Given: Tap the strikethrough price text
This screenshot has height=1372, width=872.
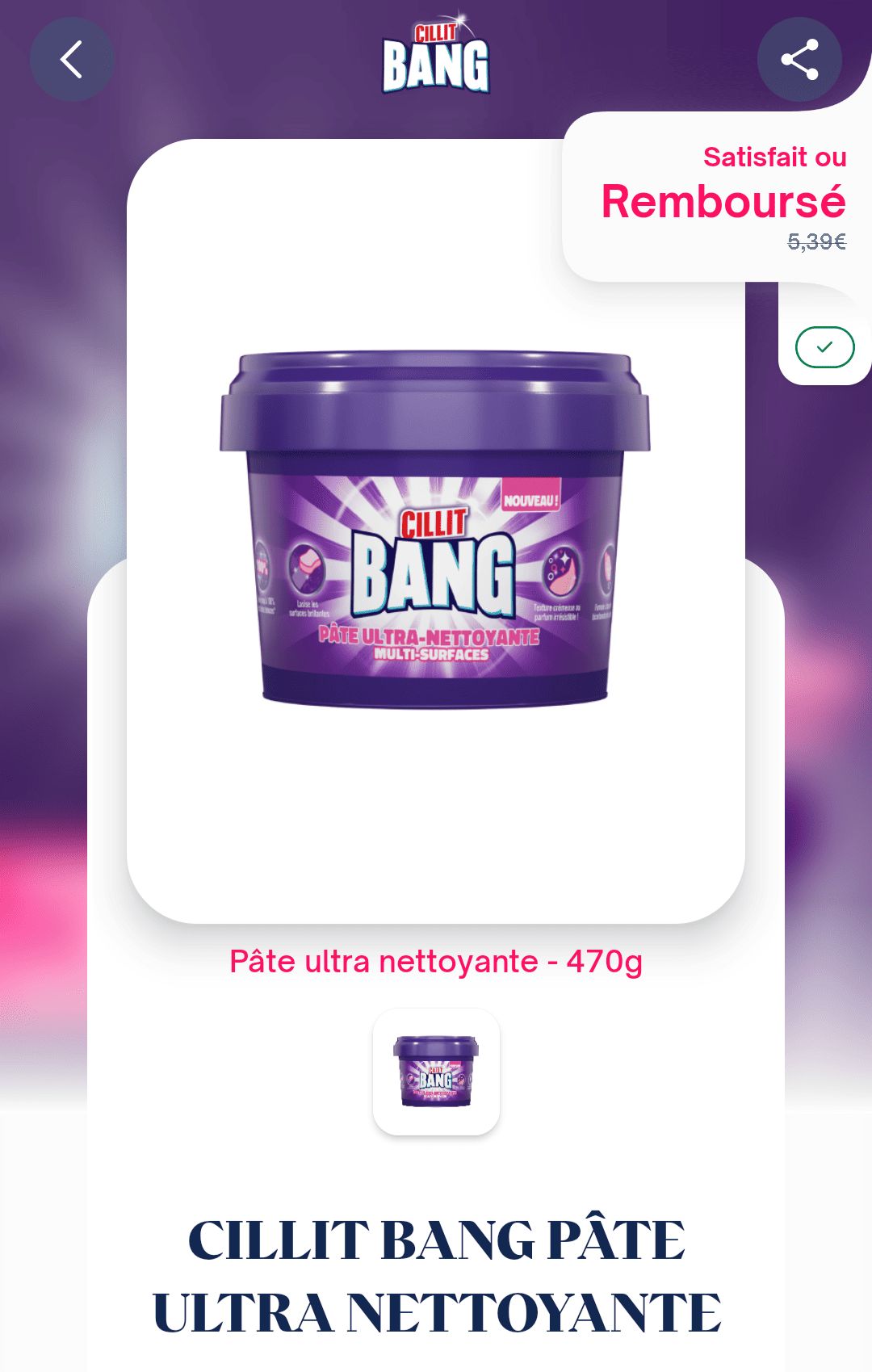Looking at the screenshot, I should click(815, 242).
